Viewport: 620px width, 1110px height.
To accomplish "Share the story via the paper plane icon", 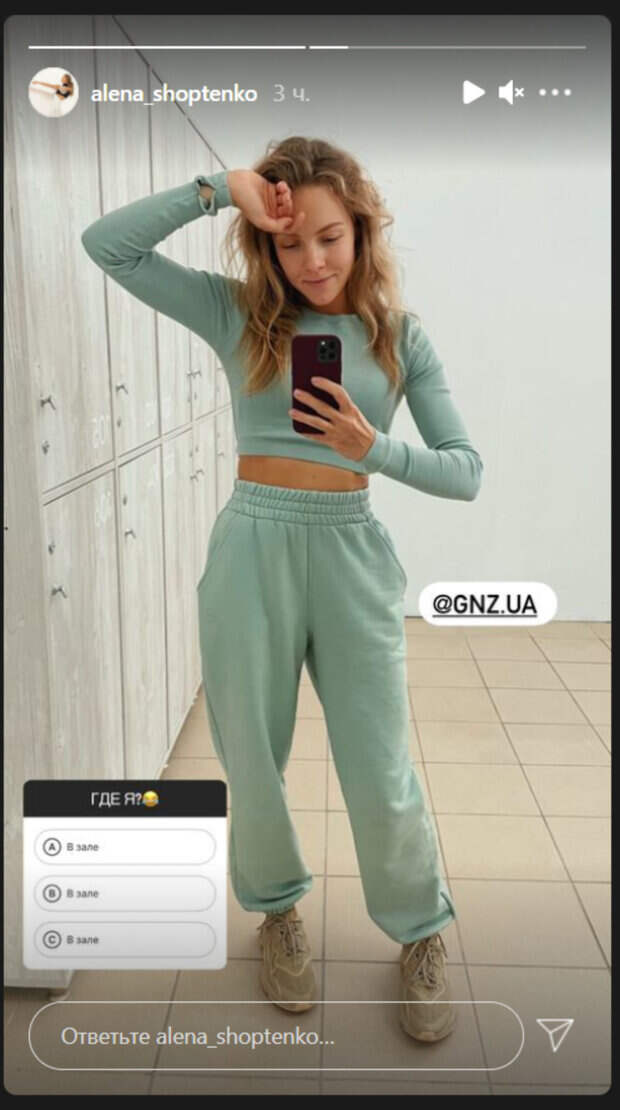I will coord(555,1034).
